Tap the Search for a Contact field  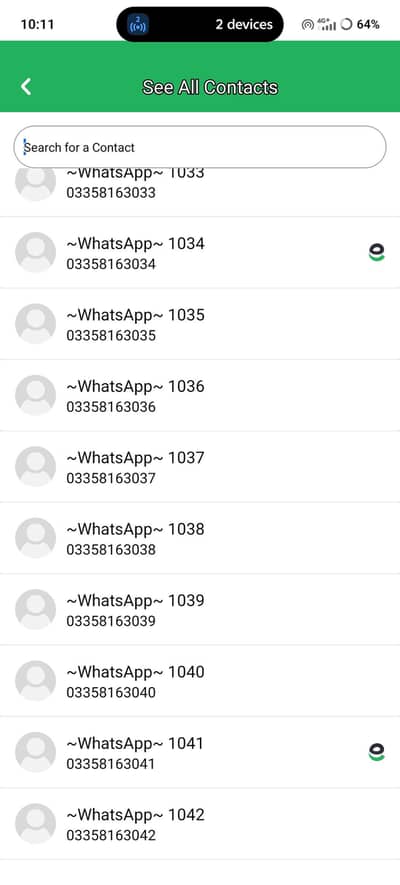click(x=200, y=147)
